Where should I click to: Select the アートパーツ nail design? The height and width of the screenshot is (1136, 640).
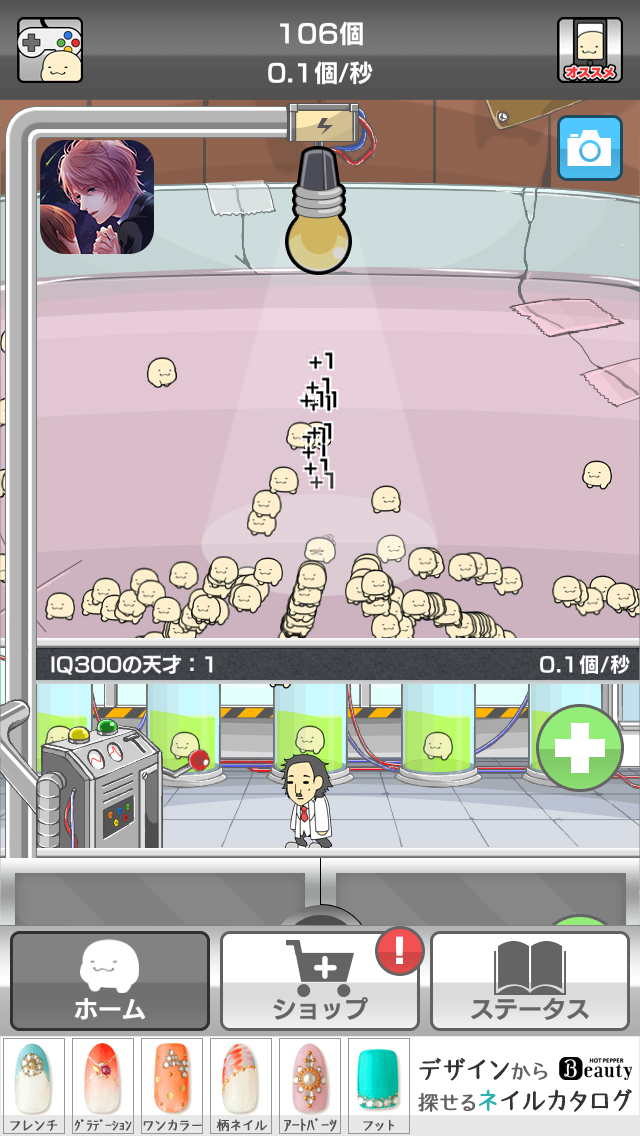tap(310, 1086)
